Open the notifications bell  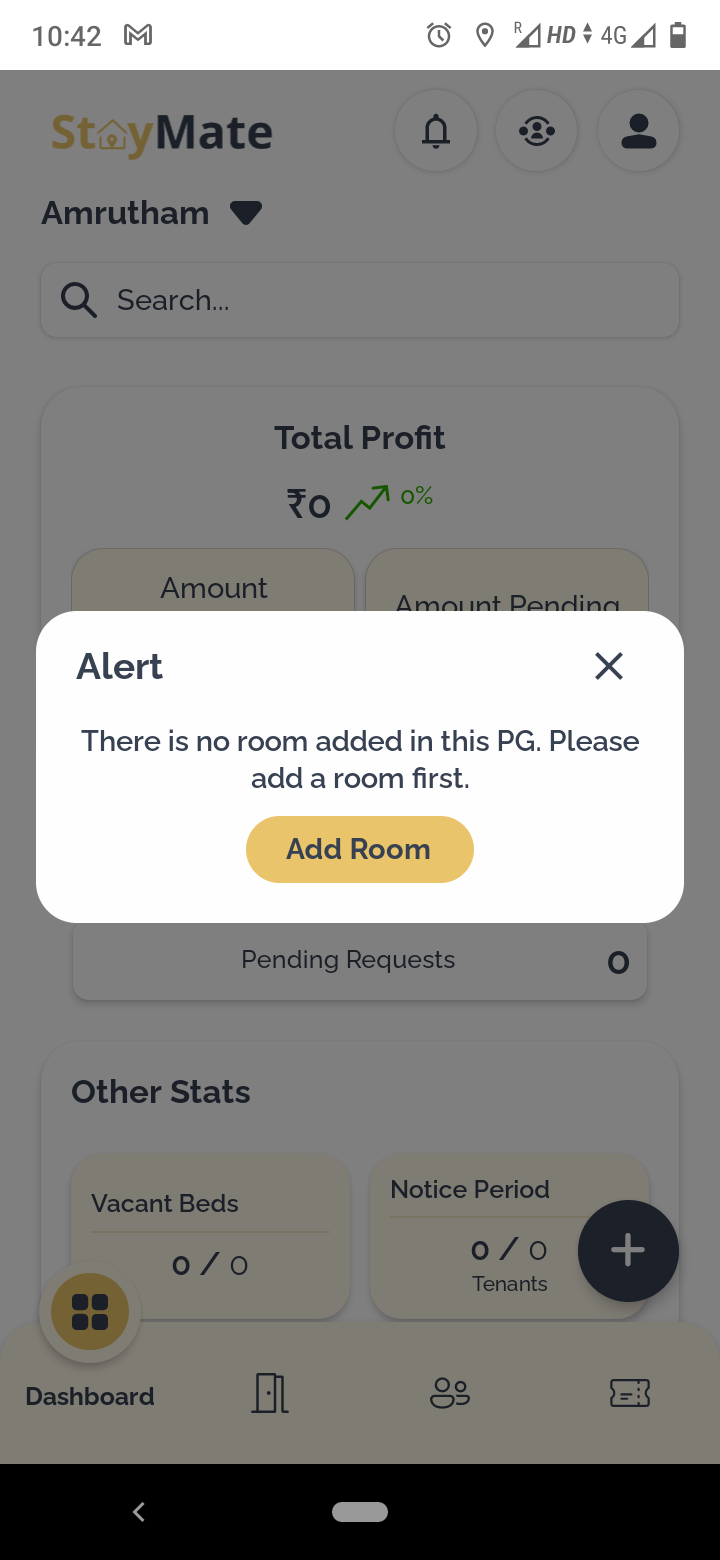pos(436,131)
